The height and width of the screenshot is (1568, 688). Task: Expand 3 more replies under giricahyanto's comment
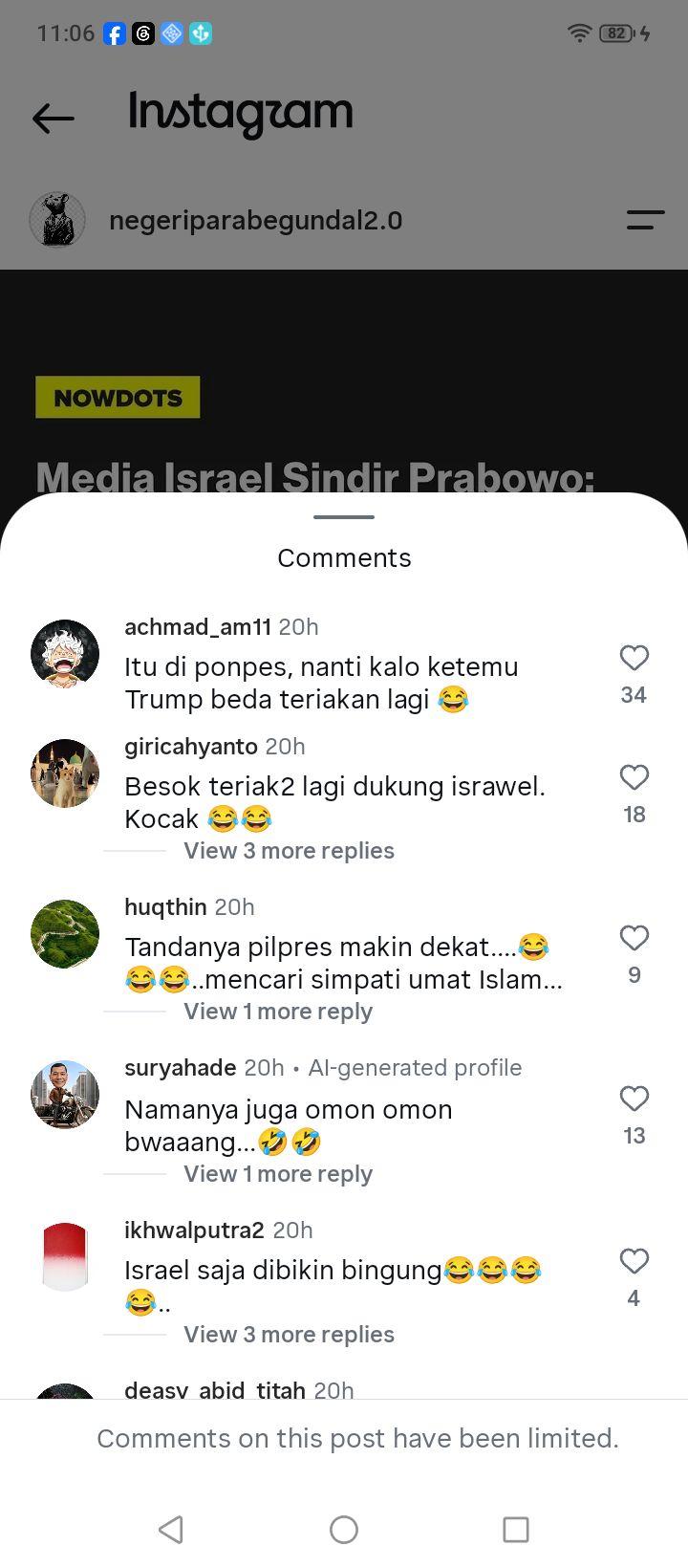(289, 851)
